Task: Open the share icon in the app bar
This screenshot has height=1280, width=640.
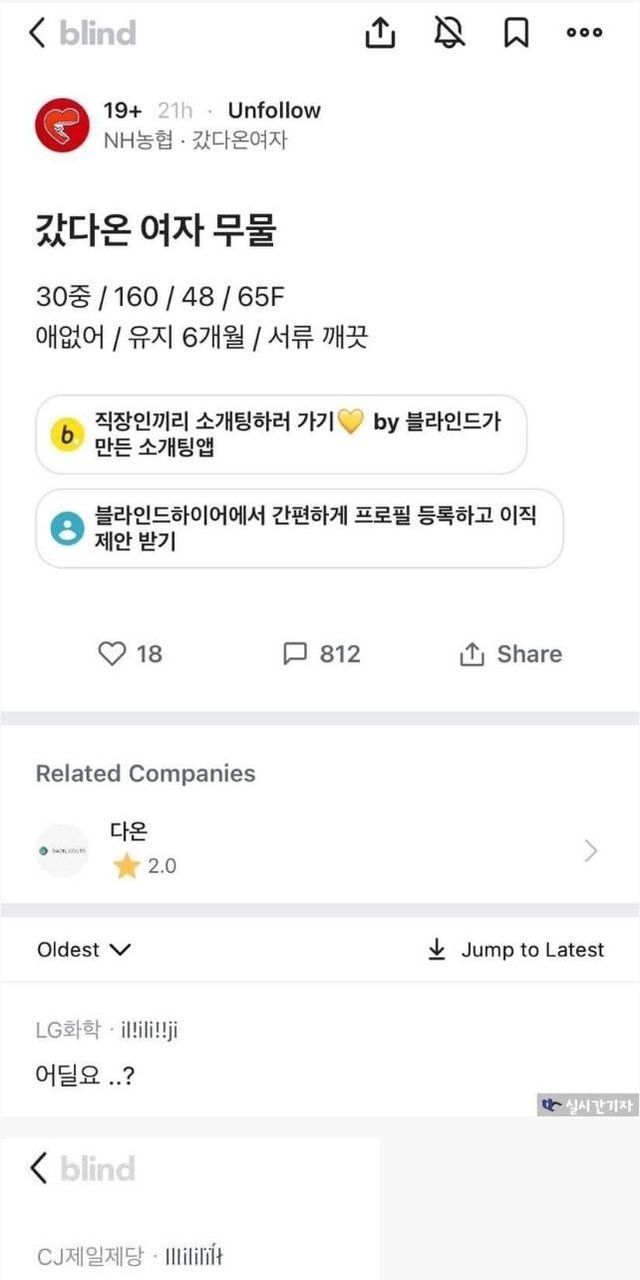Action: 380,33
